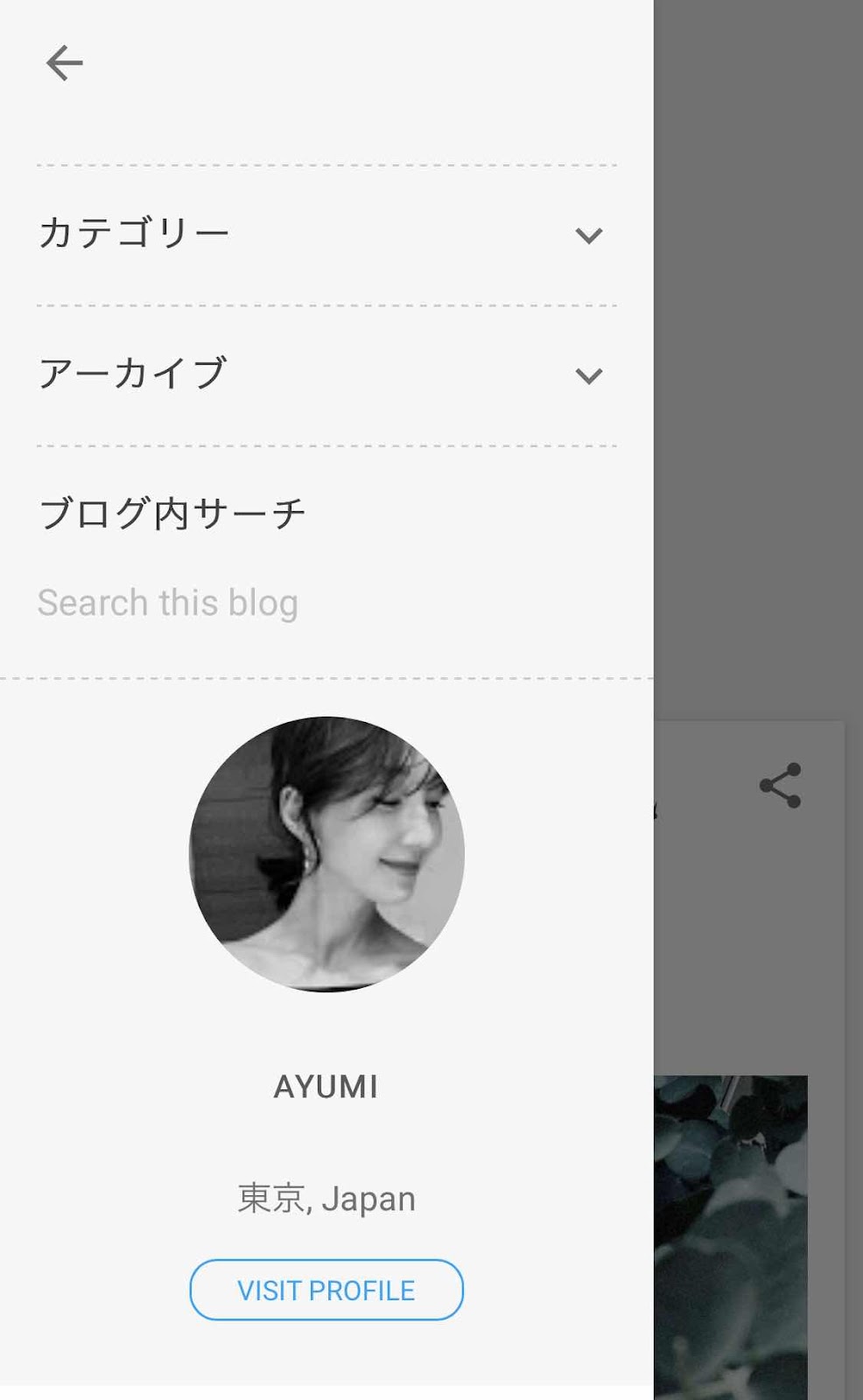Tap the Search this blog field
The image size is (863, 1400).
263,603
